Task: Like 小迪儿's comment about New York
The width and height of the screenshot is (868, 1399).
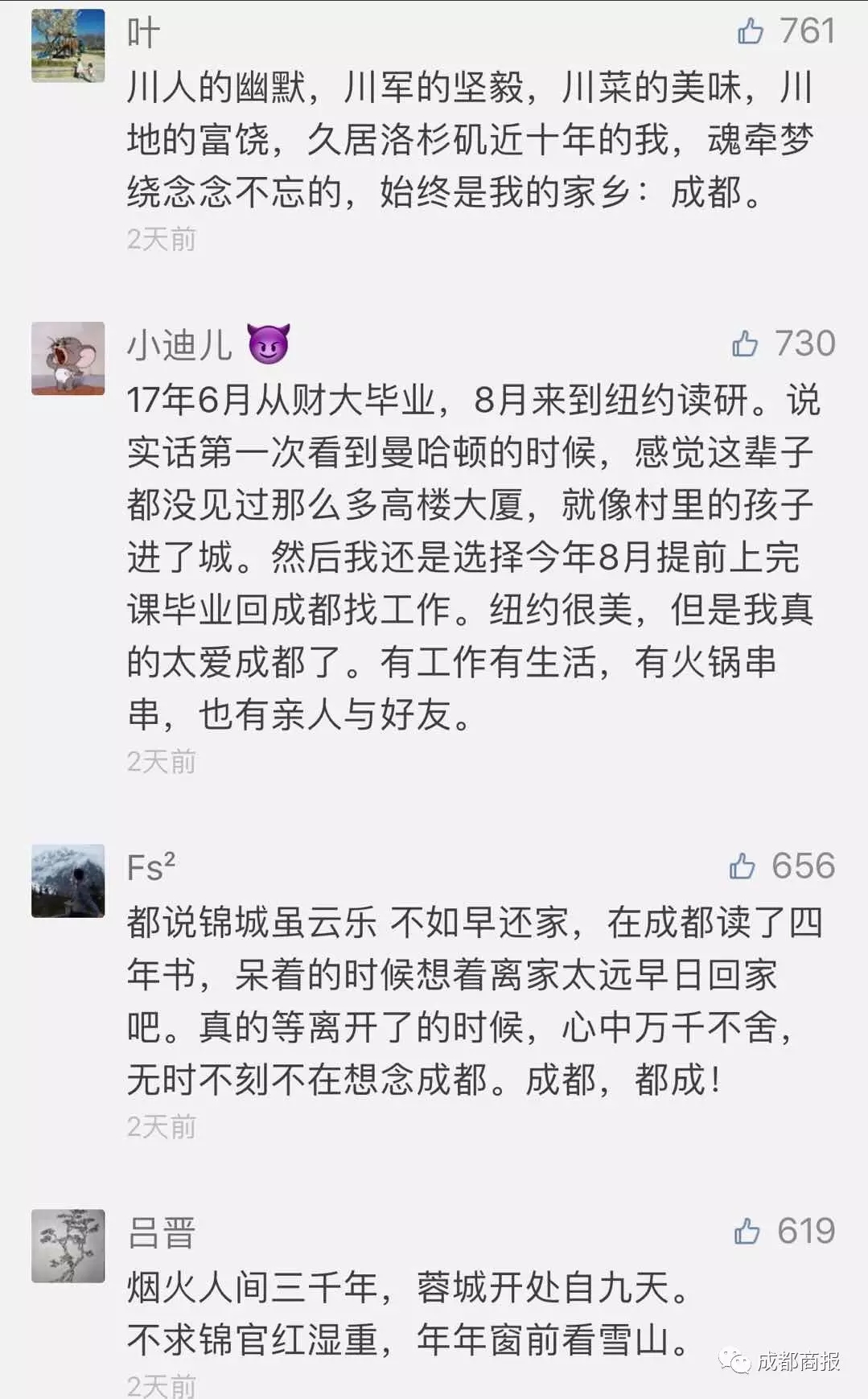Action: coord(745,344)
